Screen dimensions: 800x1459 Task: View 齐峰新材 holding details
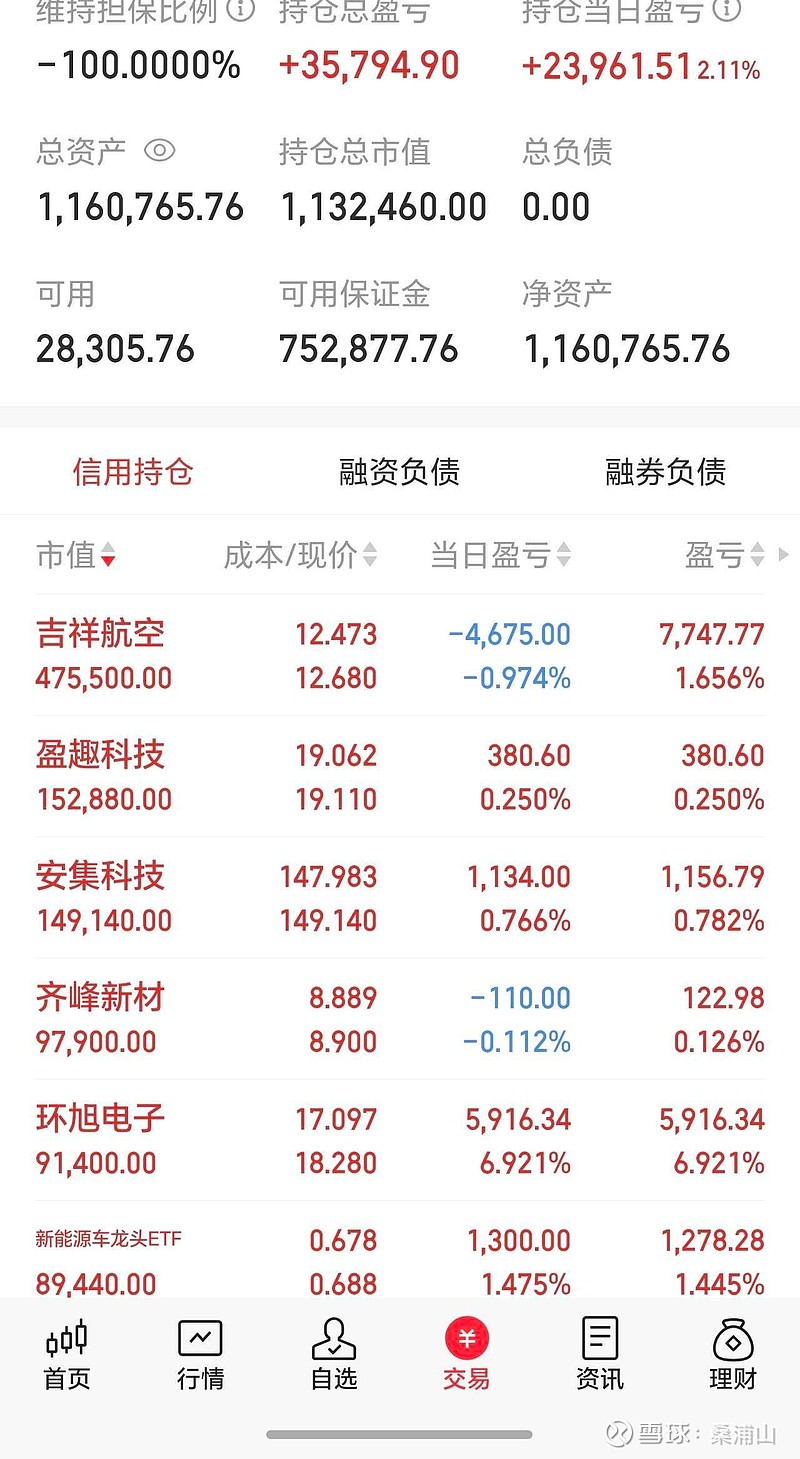pyautogui.click(x=400, y=1019)
